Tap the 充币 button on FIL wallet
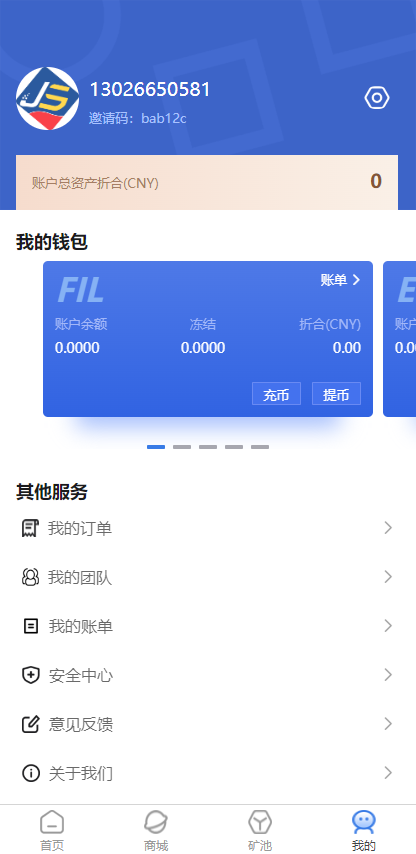 pyautogui.click(x=276, y=394)
